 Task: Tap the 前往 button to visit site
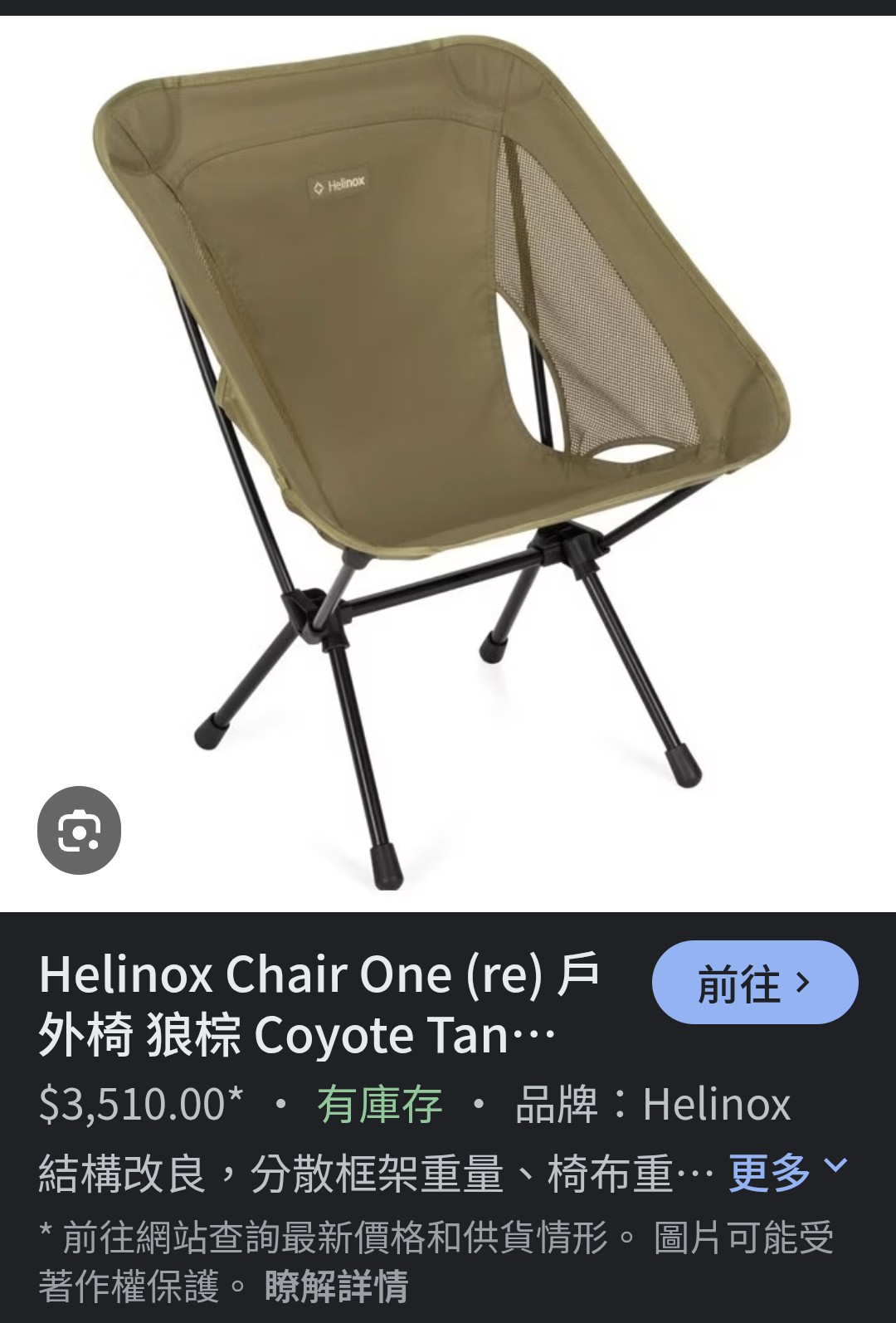tap(754, 983)
